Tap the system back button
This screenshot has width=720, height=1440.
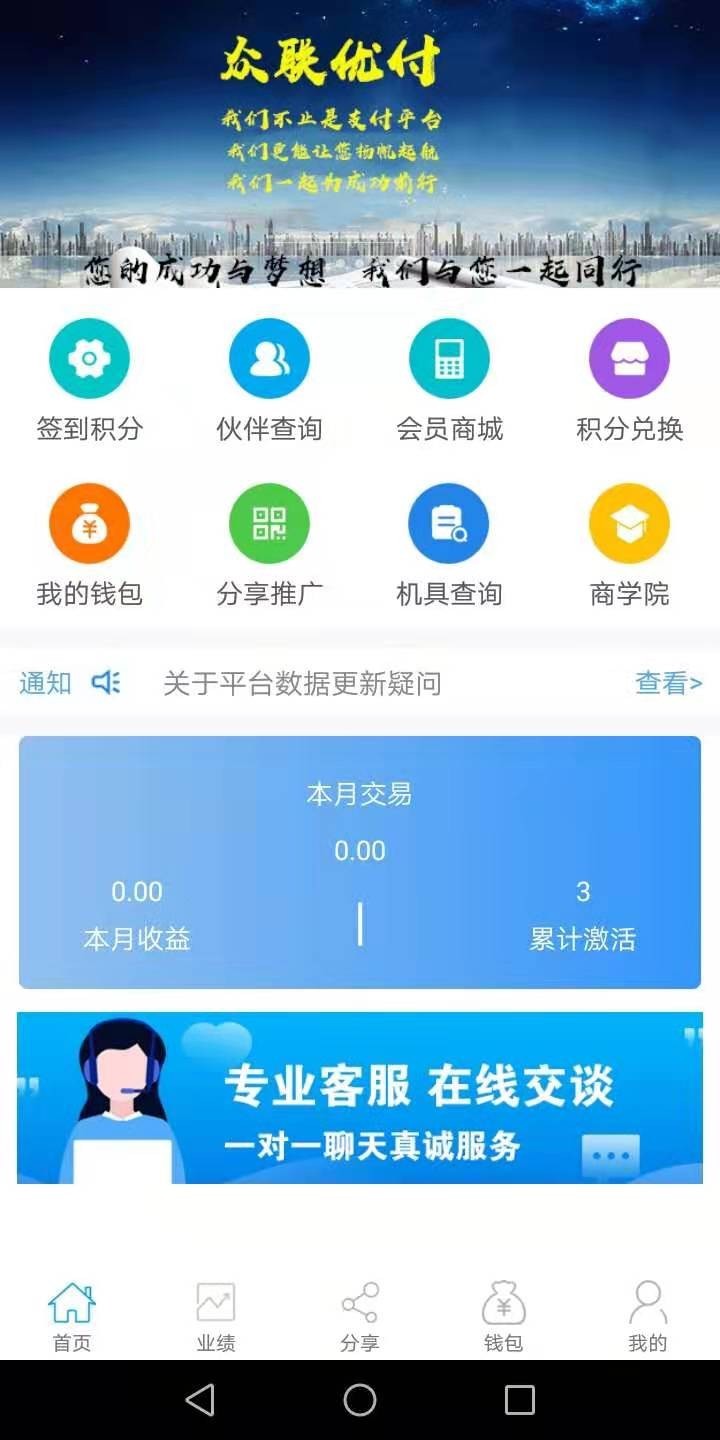point(200,1400)
